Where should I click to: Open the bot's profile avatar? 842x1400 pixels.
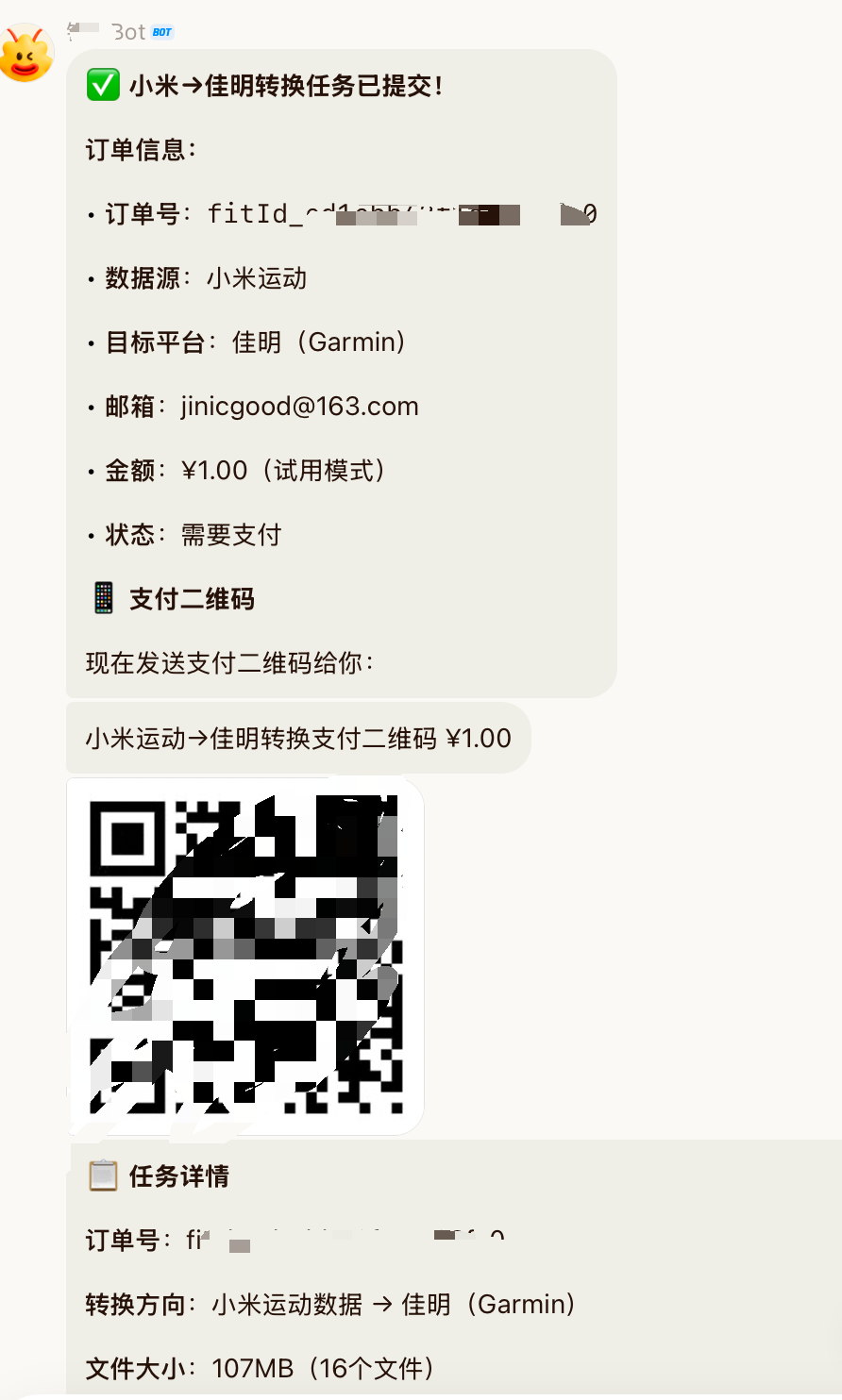click(x=26, y=54)
